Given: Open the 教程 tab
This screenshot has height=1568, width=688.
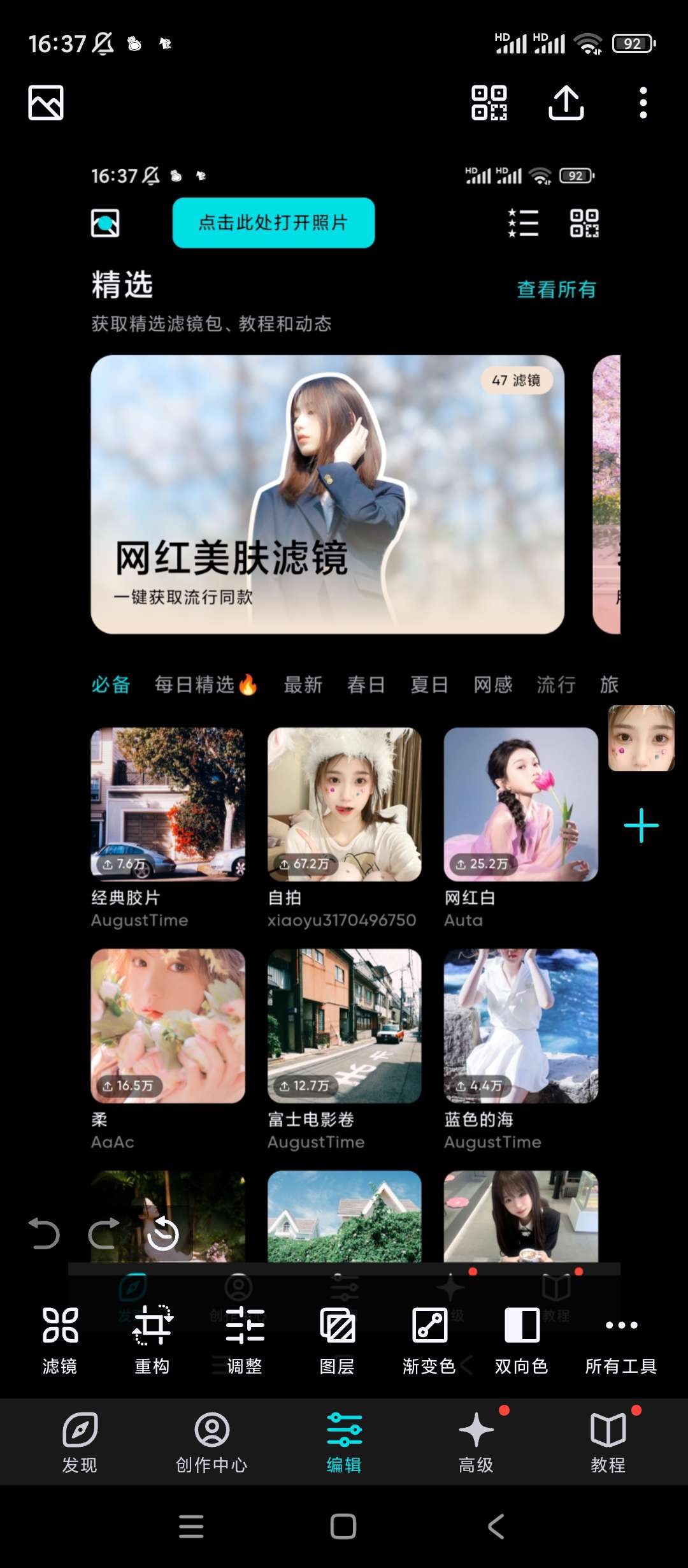Looking at the screenshot, I should (608, 1442).
